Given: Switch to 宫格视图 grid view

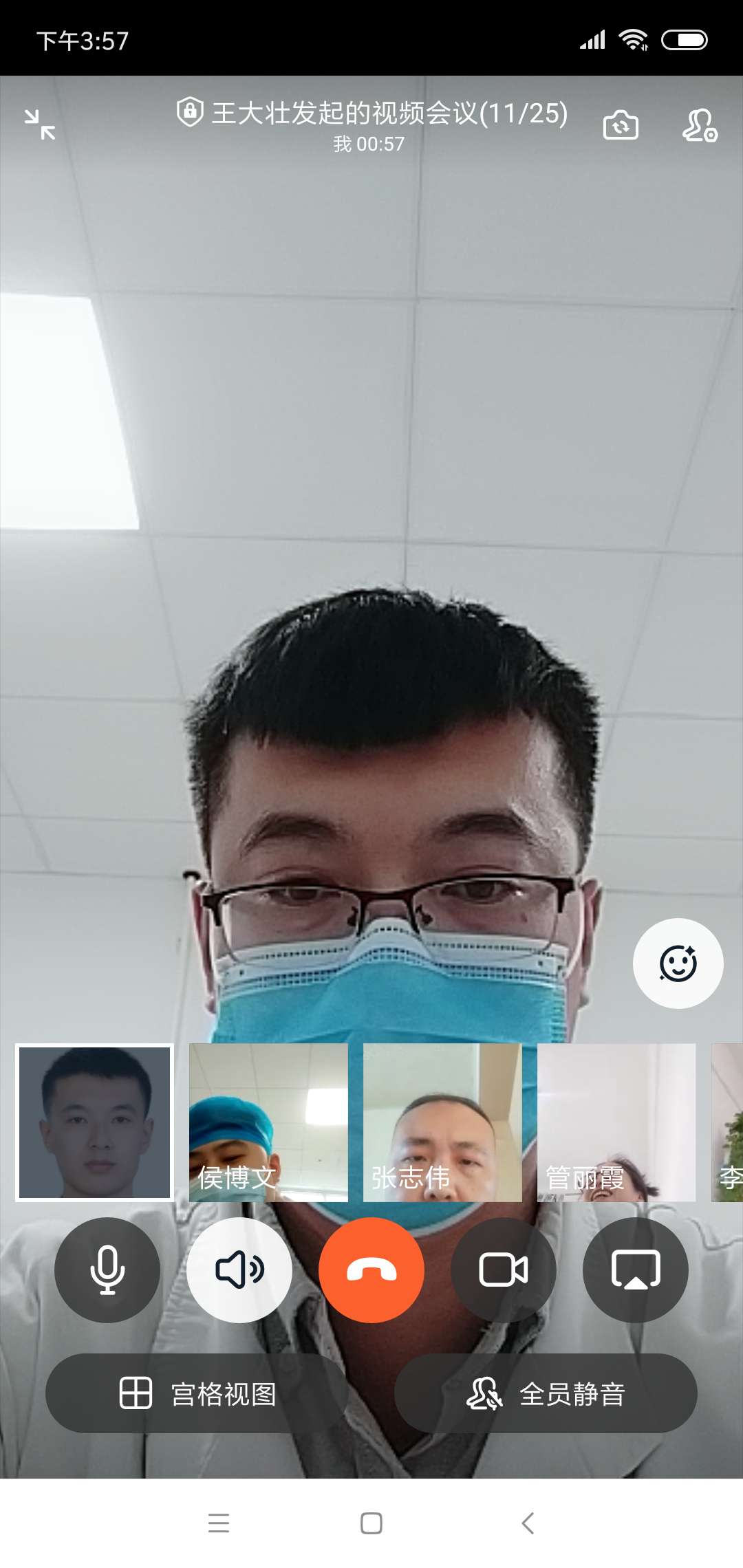Looking at the screenshot, I should point(198,1393).
